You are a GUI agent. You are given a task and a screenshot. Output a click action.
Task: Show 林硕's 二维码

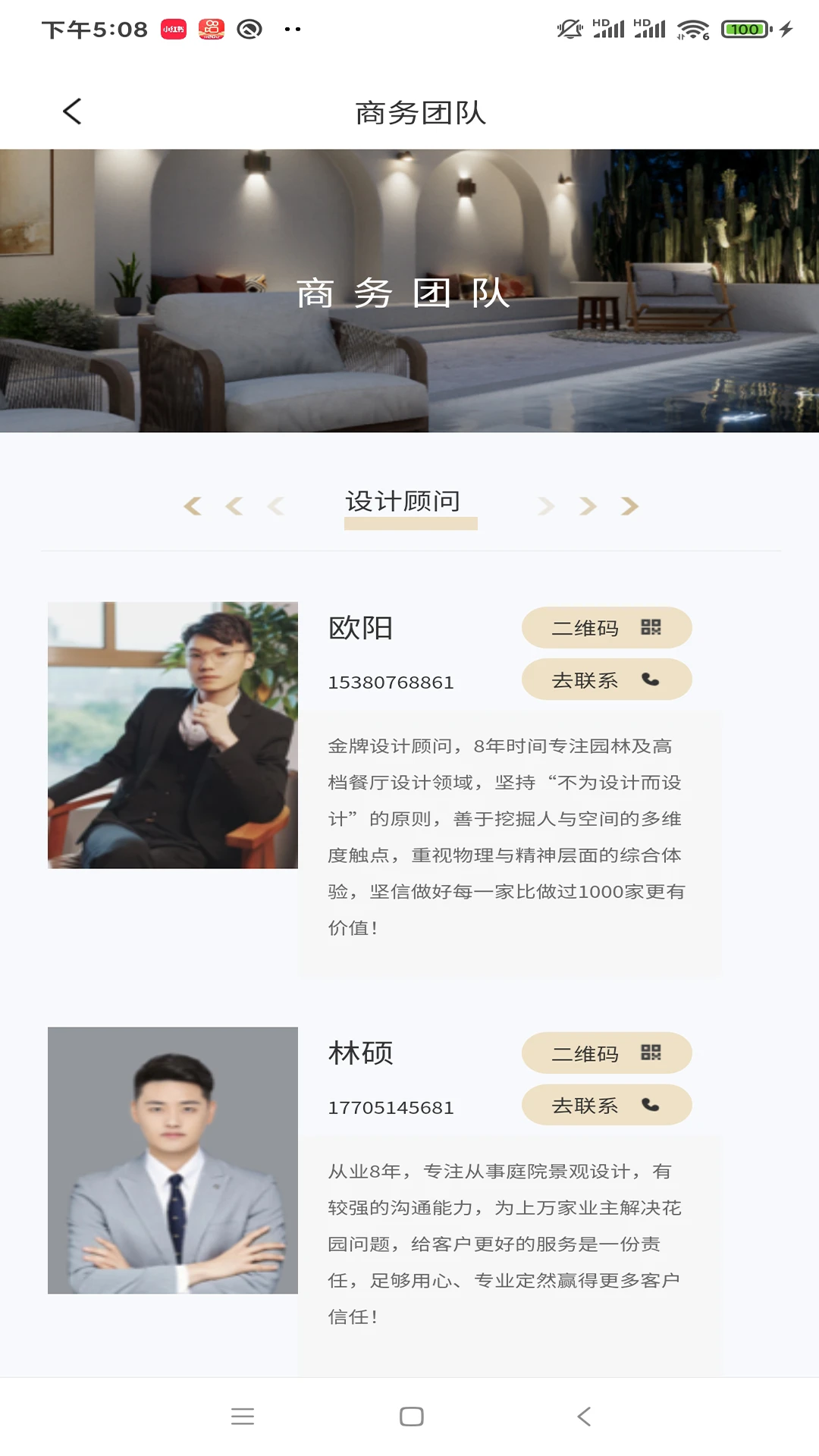(x=606, y=1053)
